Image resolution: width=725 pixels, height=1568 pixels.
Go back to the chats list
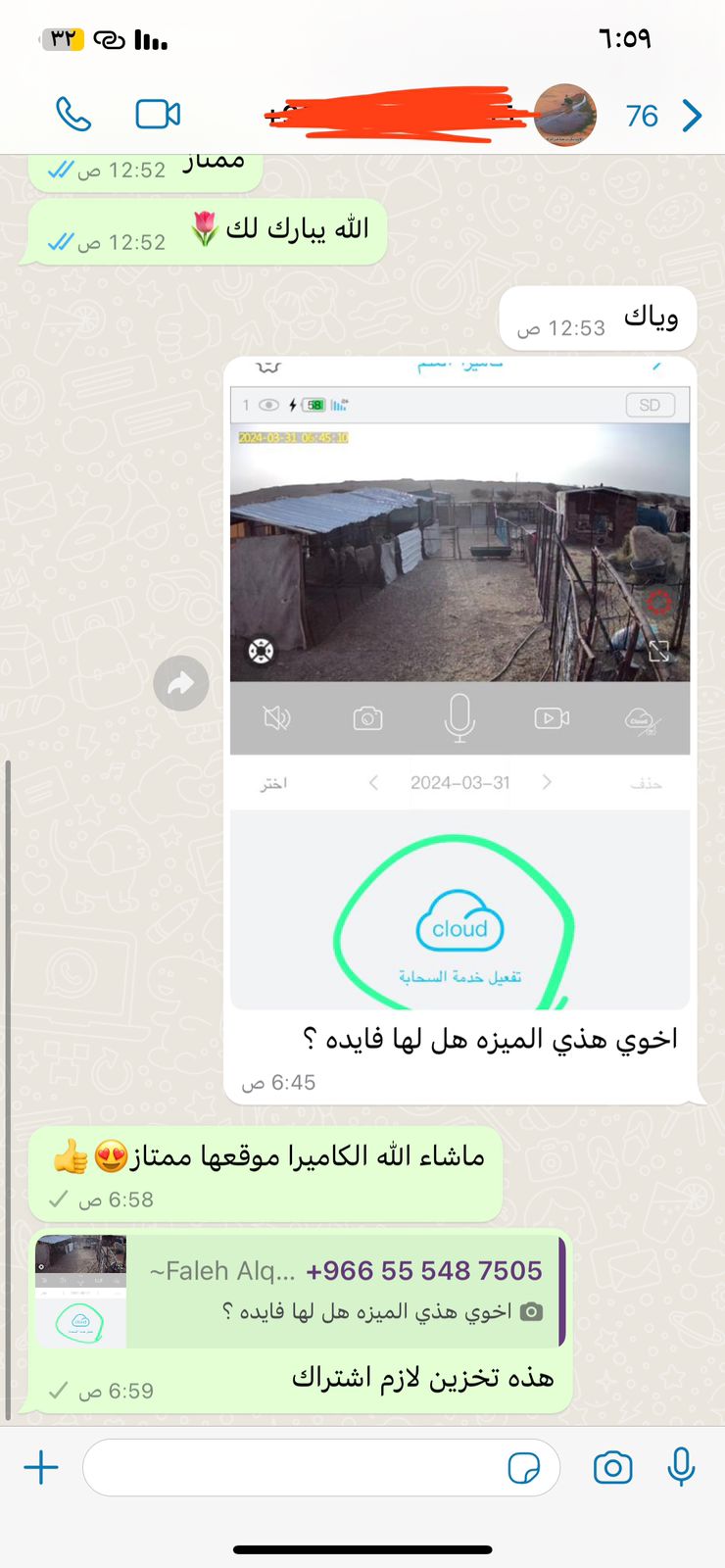pos(692,116)
